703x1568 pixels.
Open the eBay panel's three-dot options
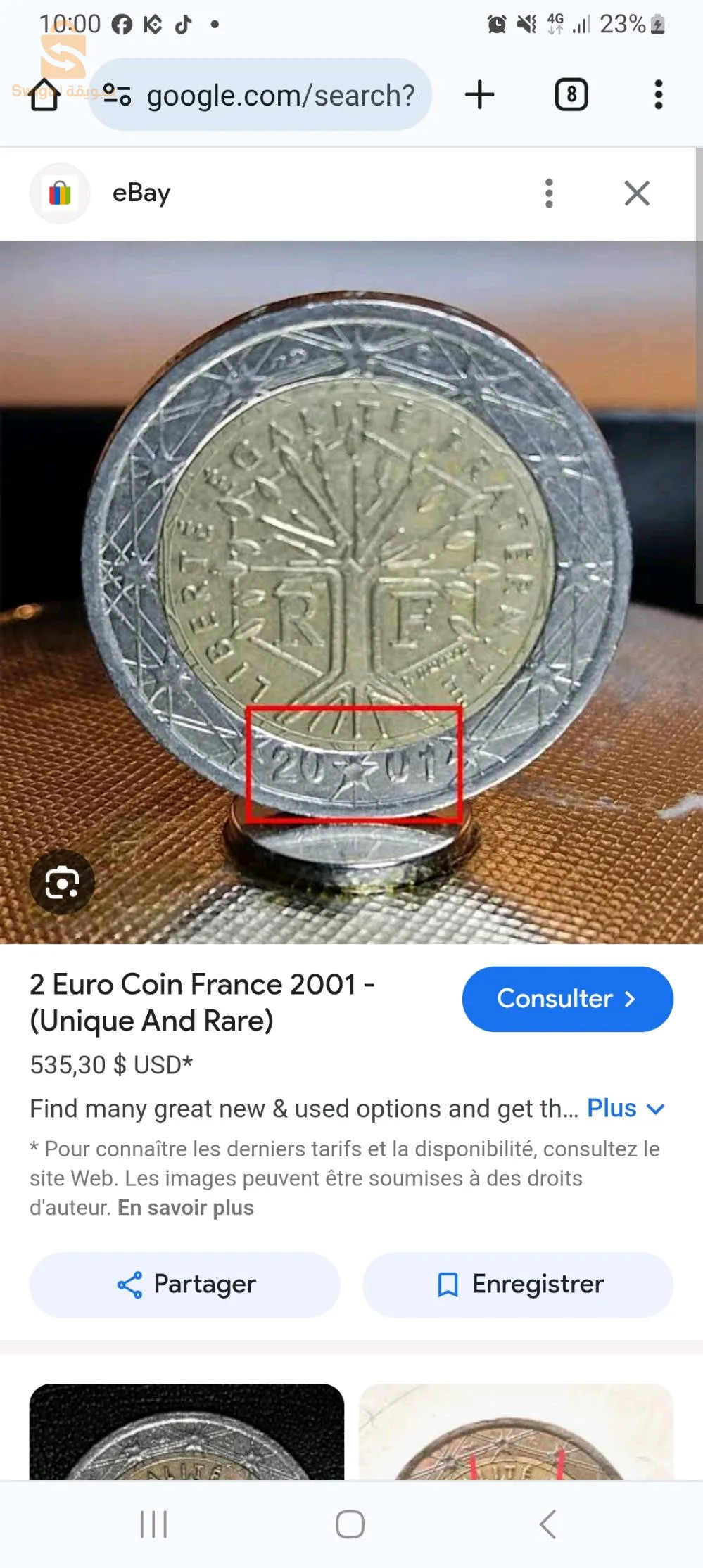pos(549,193)
